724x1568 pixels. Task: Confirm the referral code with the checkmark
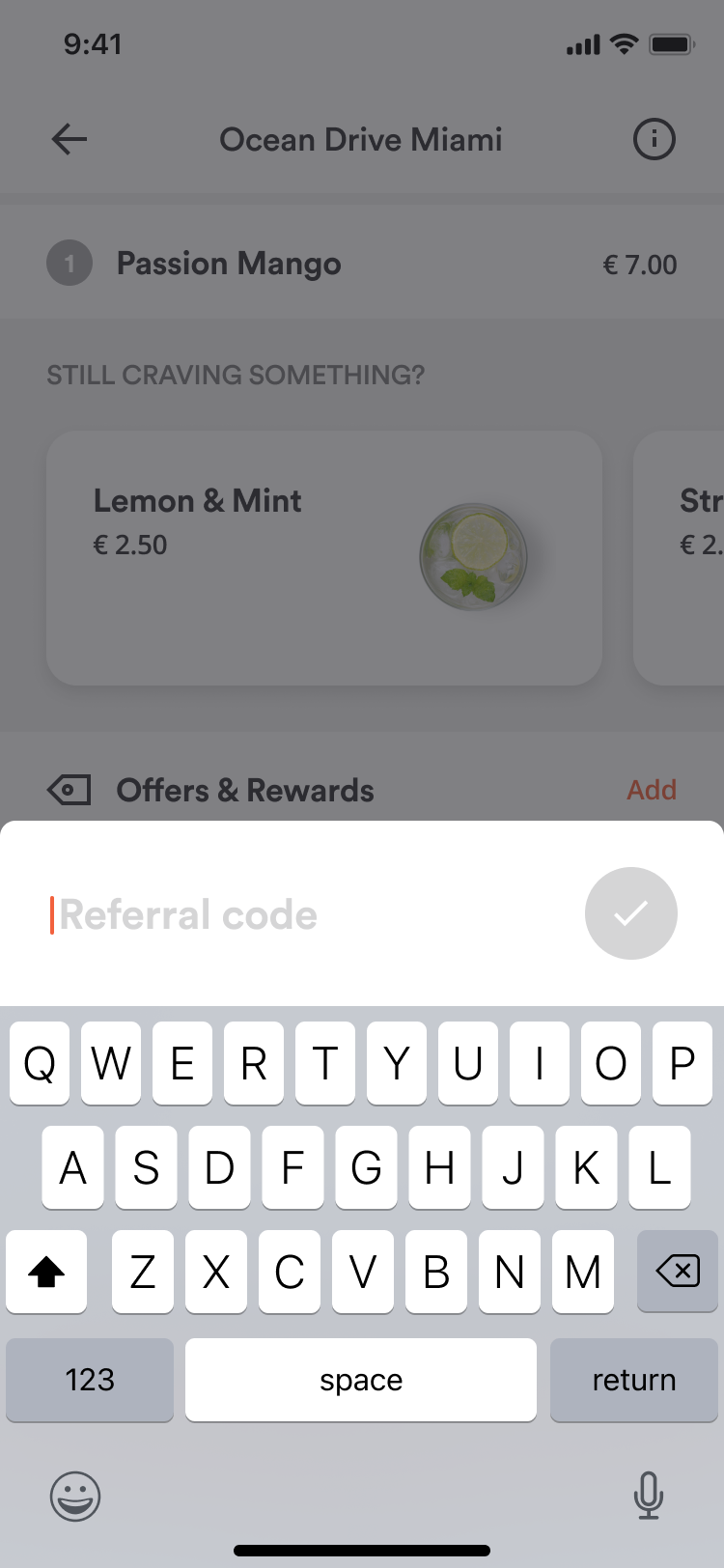[630, 913]
